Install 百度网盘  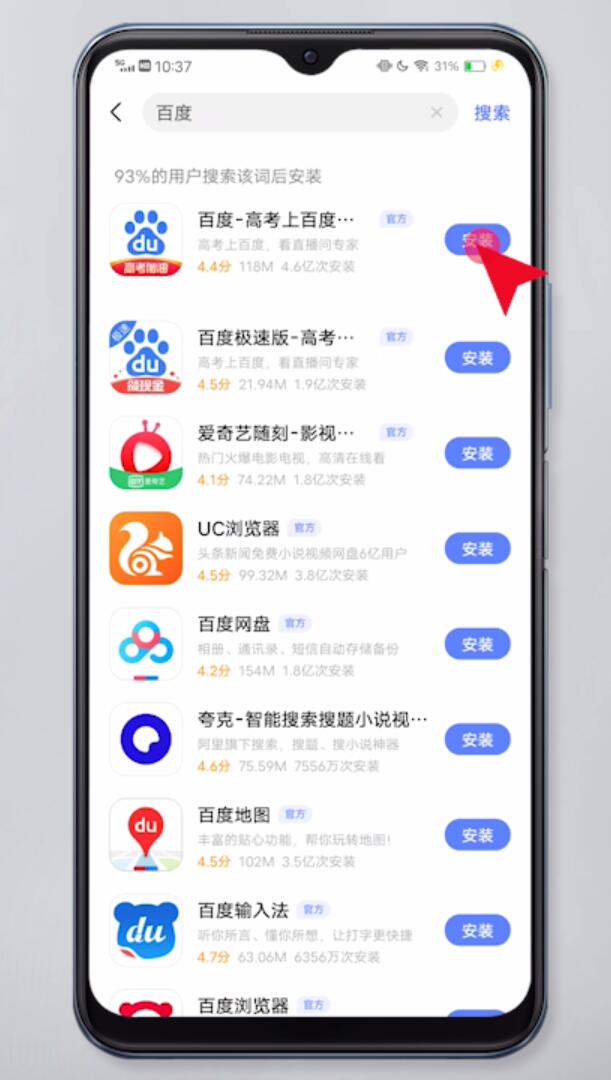(477, 645)
